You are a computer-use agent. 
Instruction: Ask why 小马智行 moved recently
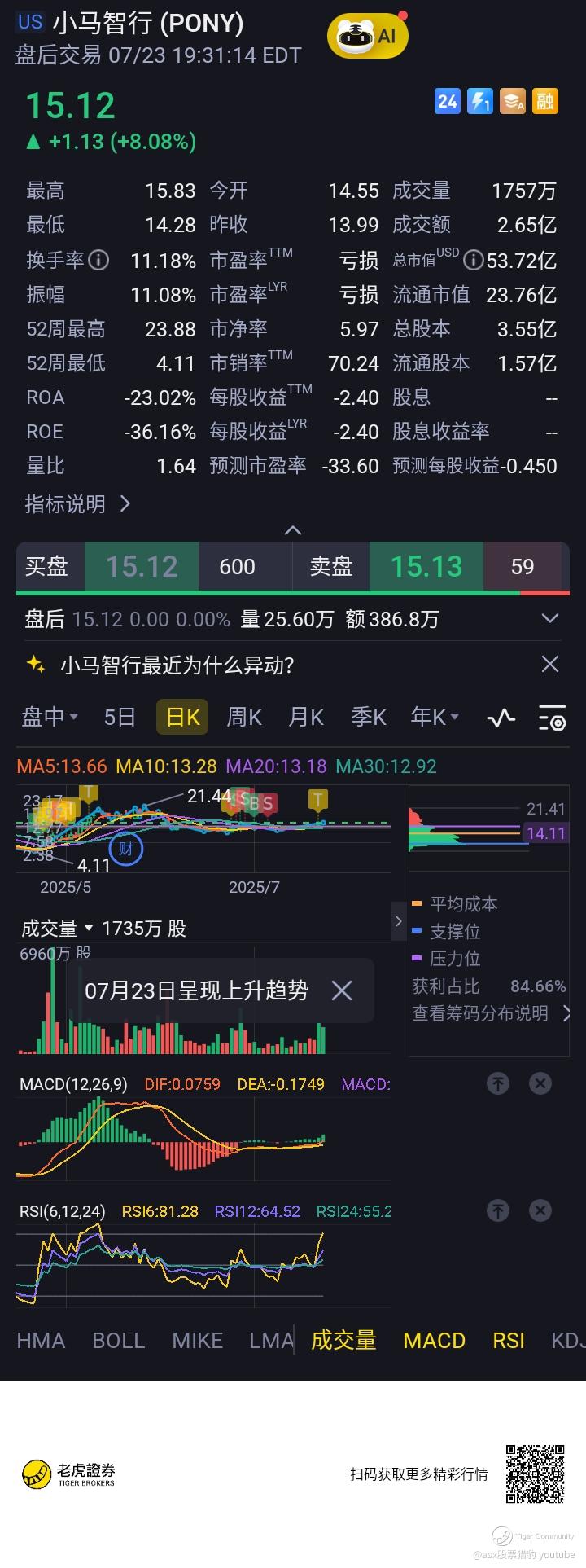[x=177, y=665]
